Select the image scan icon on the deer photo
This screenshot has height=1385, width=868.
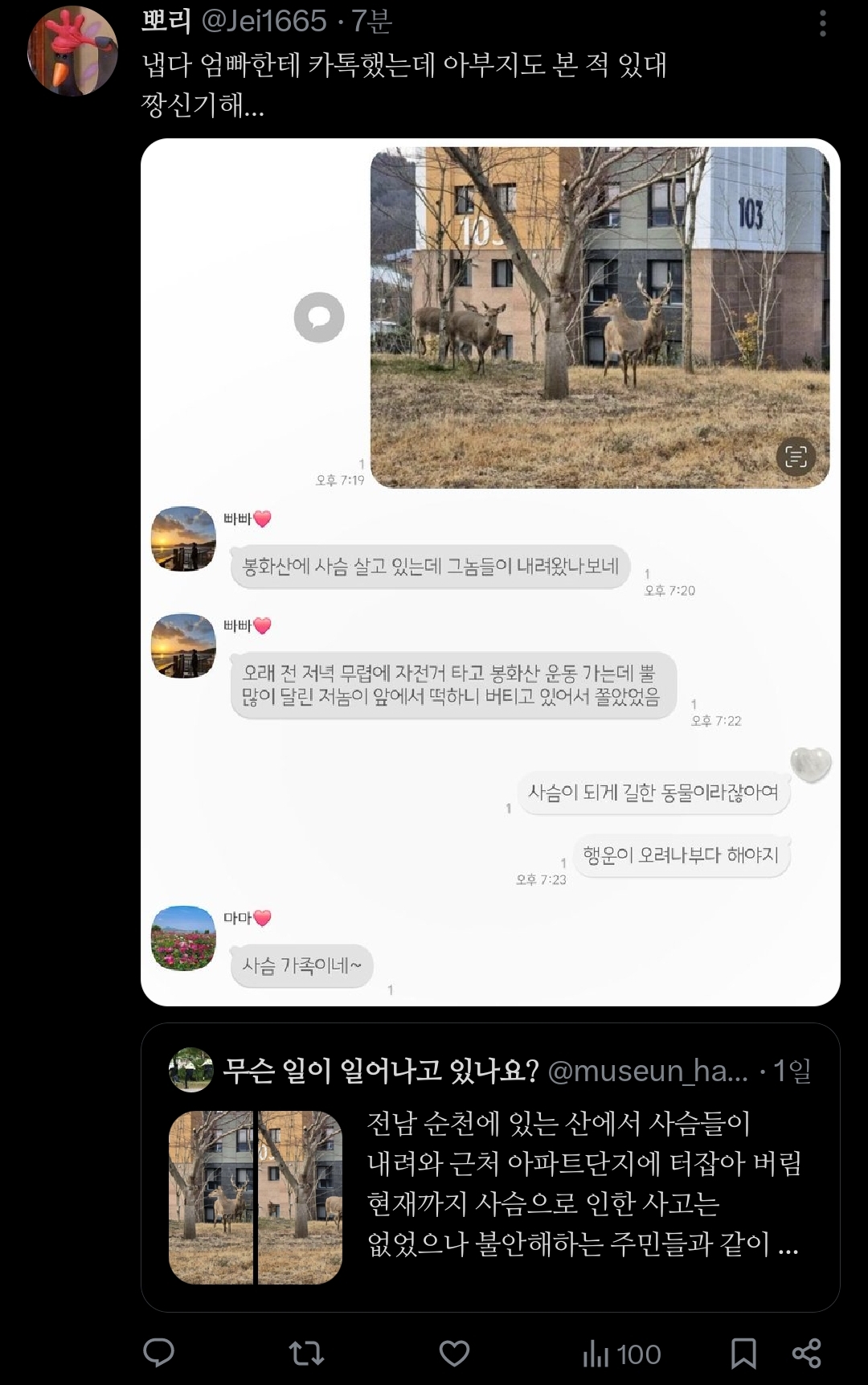coord(796,455)
